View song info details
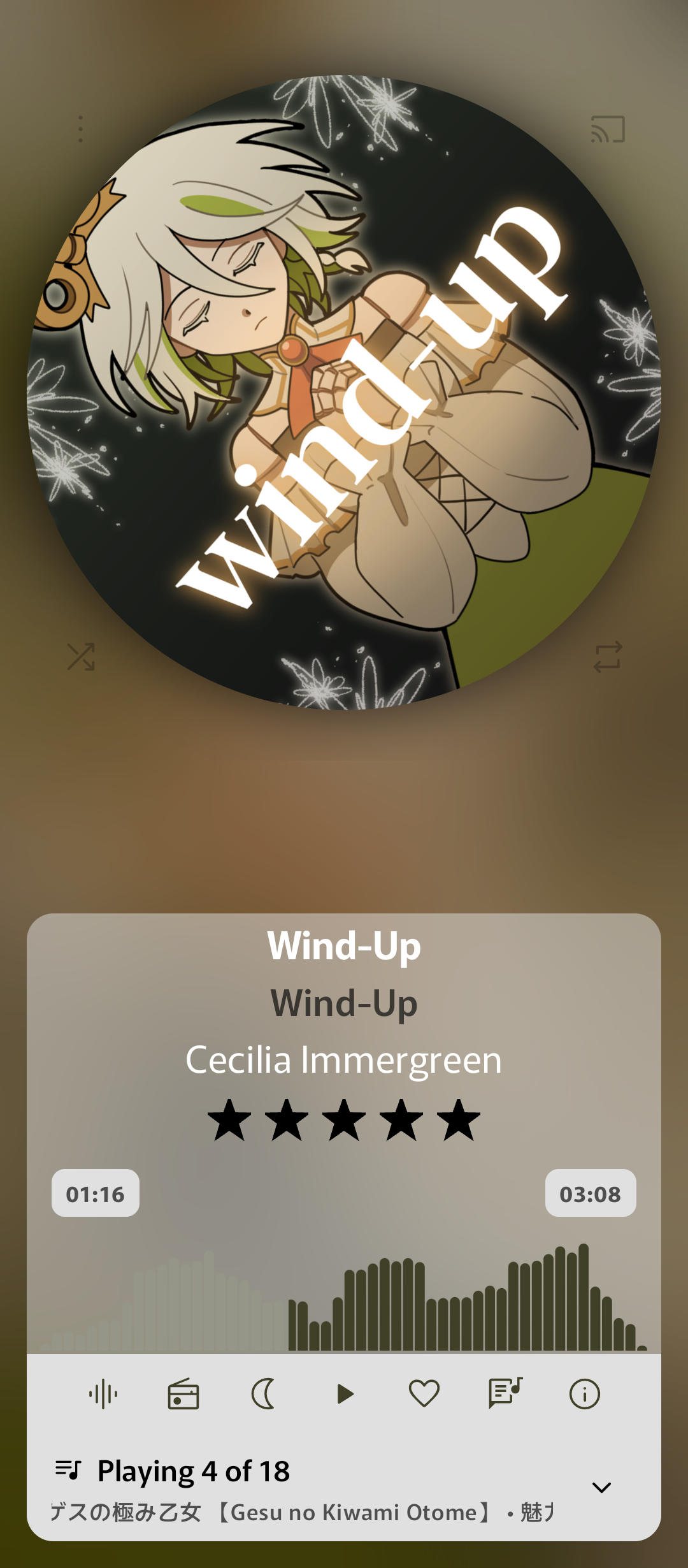Screen dimensions: 688x1568 click(584, 1394)
